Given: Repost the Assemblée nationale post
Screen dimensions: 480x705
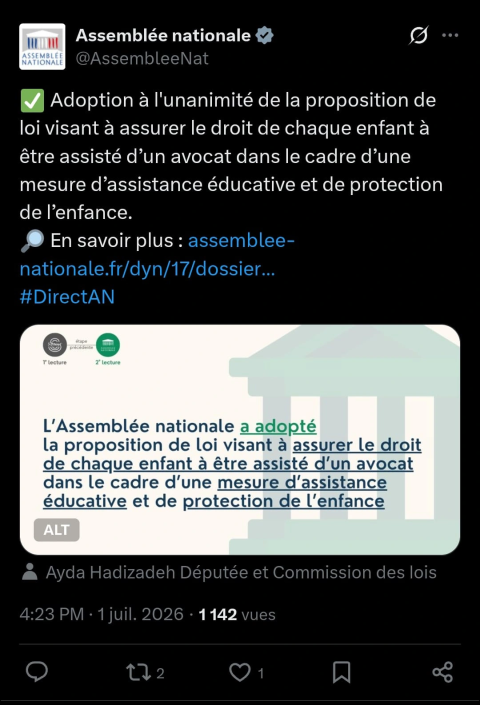Looking at the screenshot, I should coord(145,673).
